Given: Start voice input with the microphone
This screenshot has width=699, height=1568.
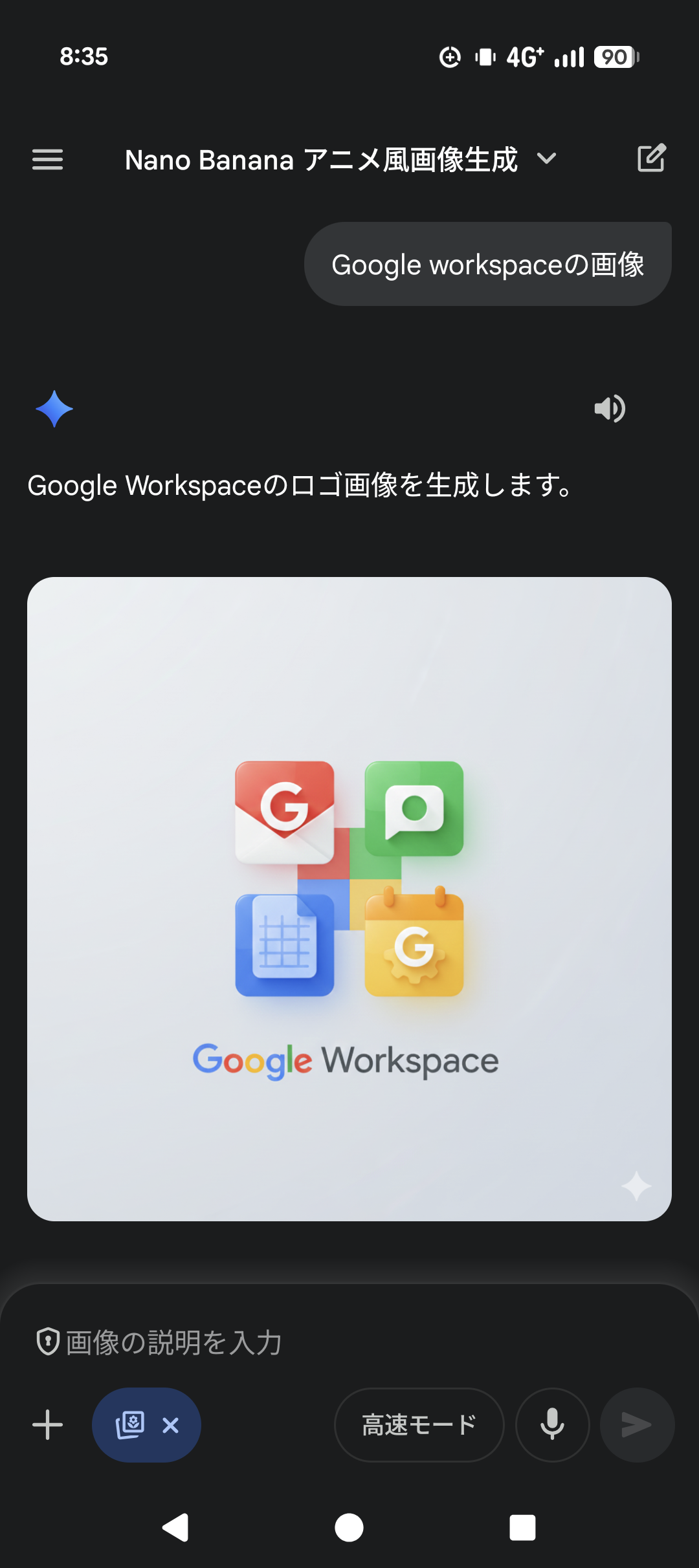Looking at the screenshot, I should point(552,1425).
